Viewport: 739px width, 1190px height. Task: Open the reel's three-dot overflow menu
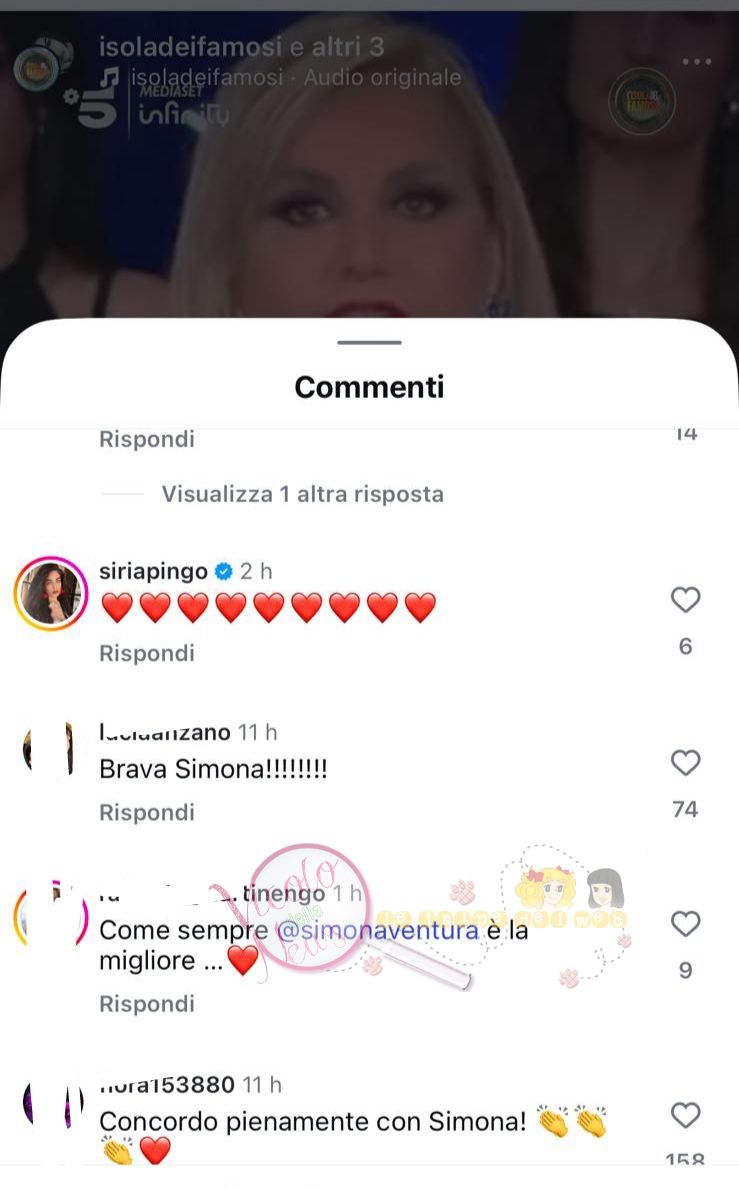(697, 62)
